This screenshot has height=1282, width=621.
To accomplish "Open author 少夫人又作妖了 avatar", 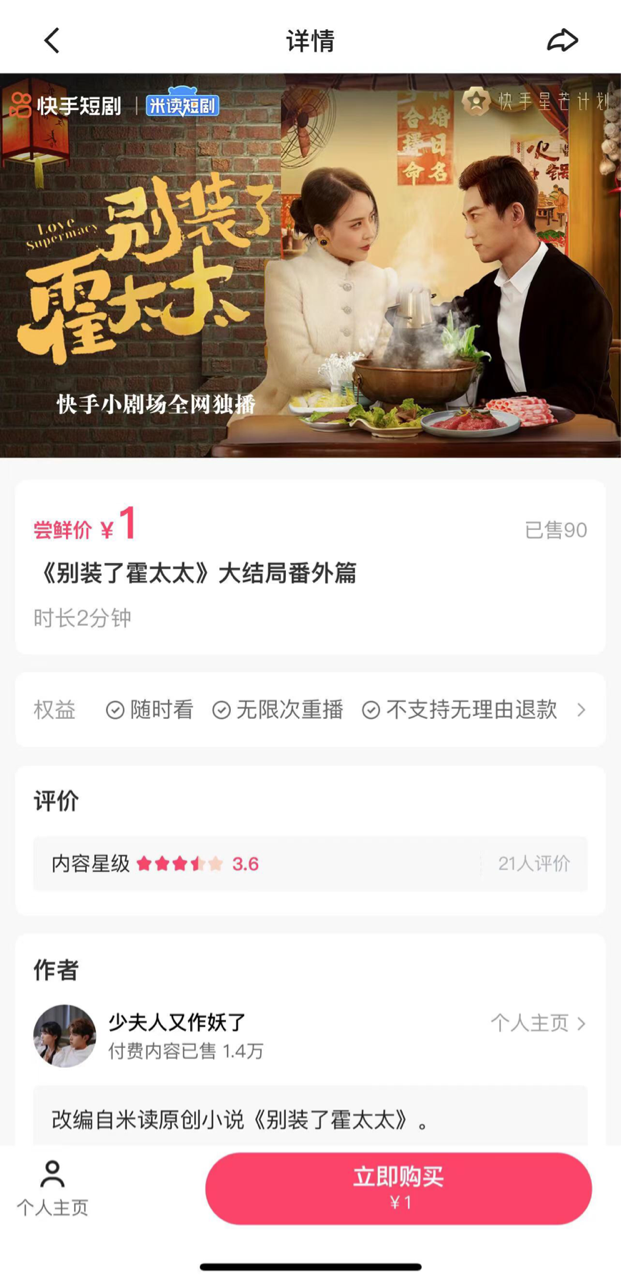I will pos(65,1036).
